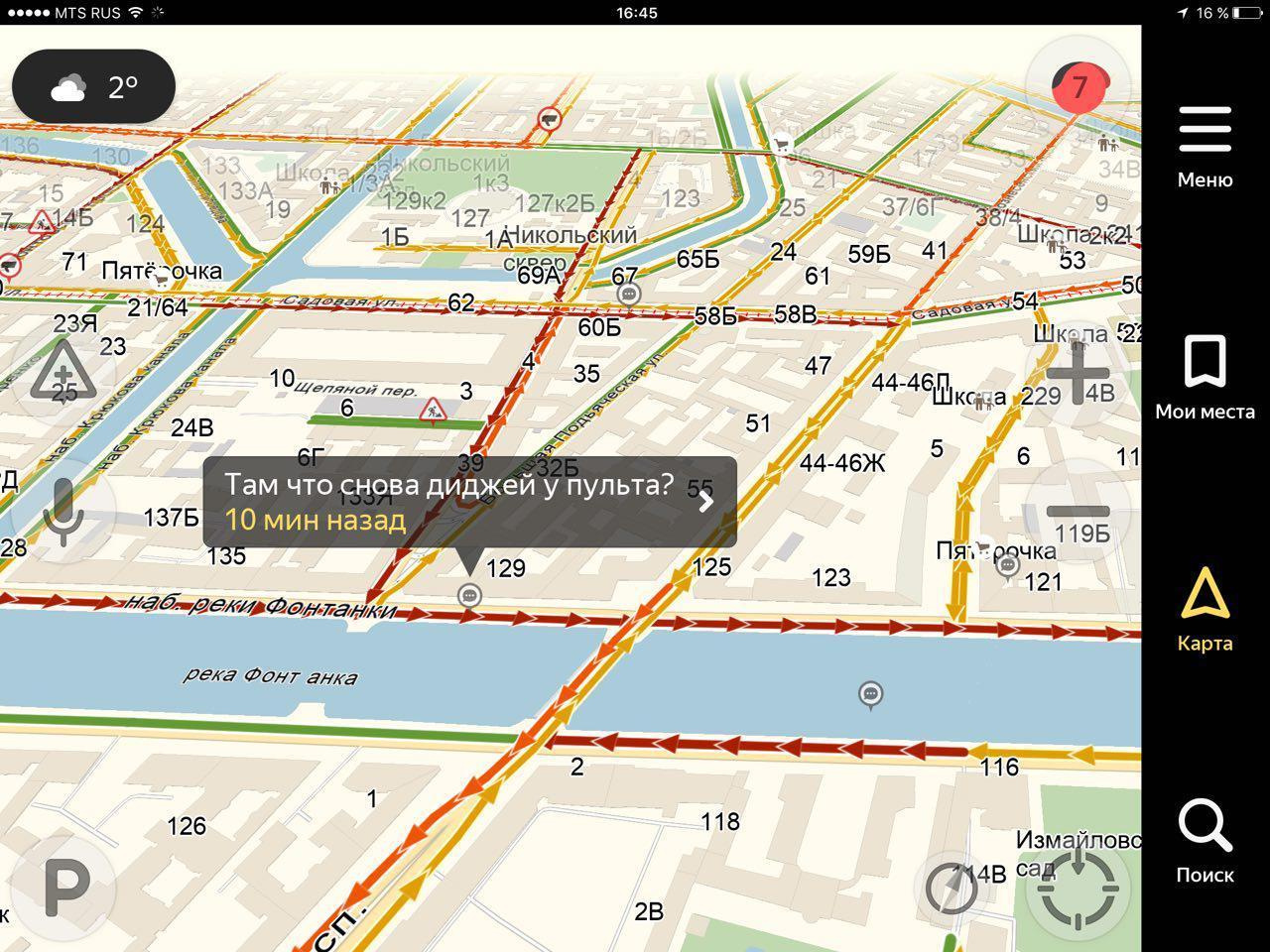Tap the chat marker near house 67

[628, 295]
